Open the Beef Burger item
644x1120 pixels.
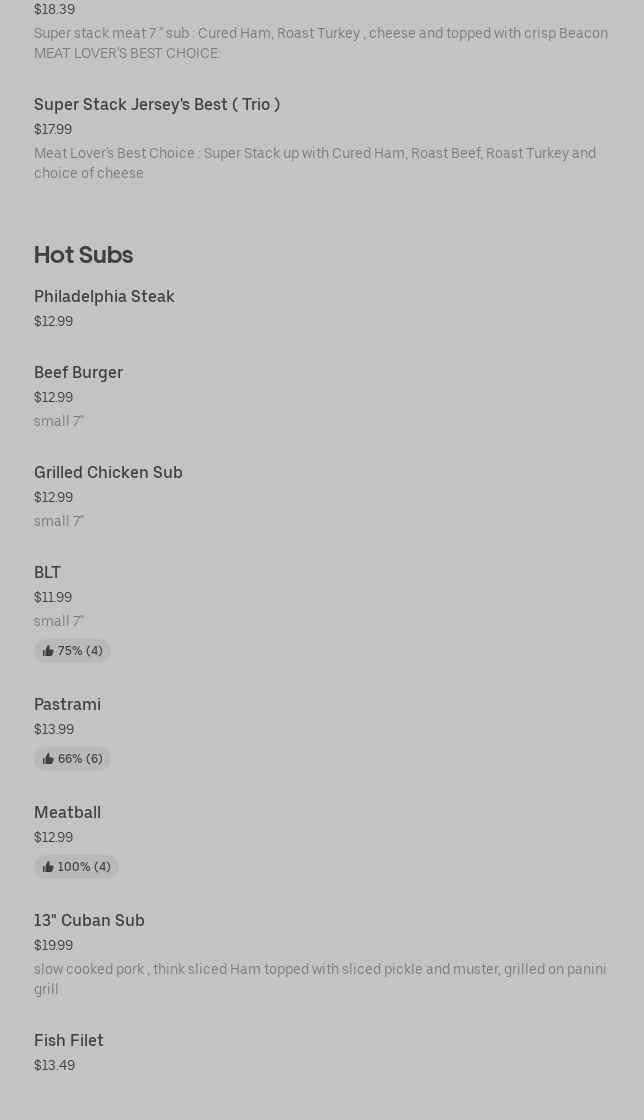click(78, 372)
